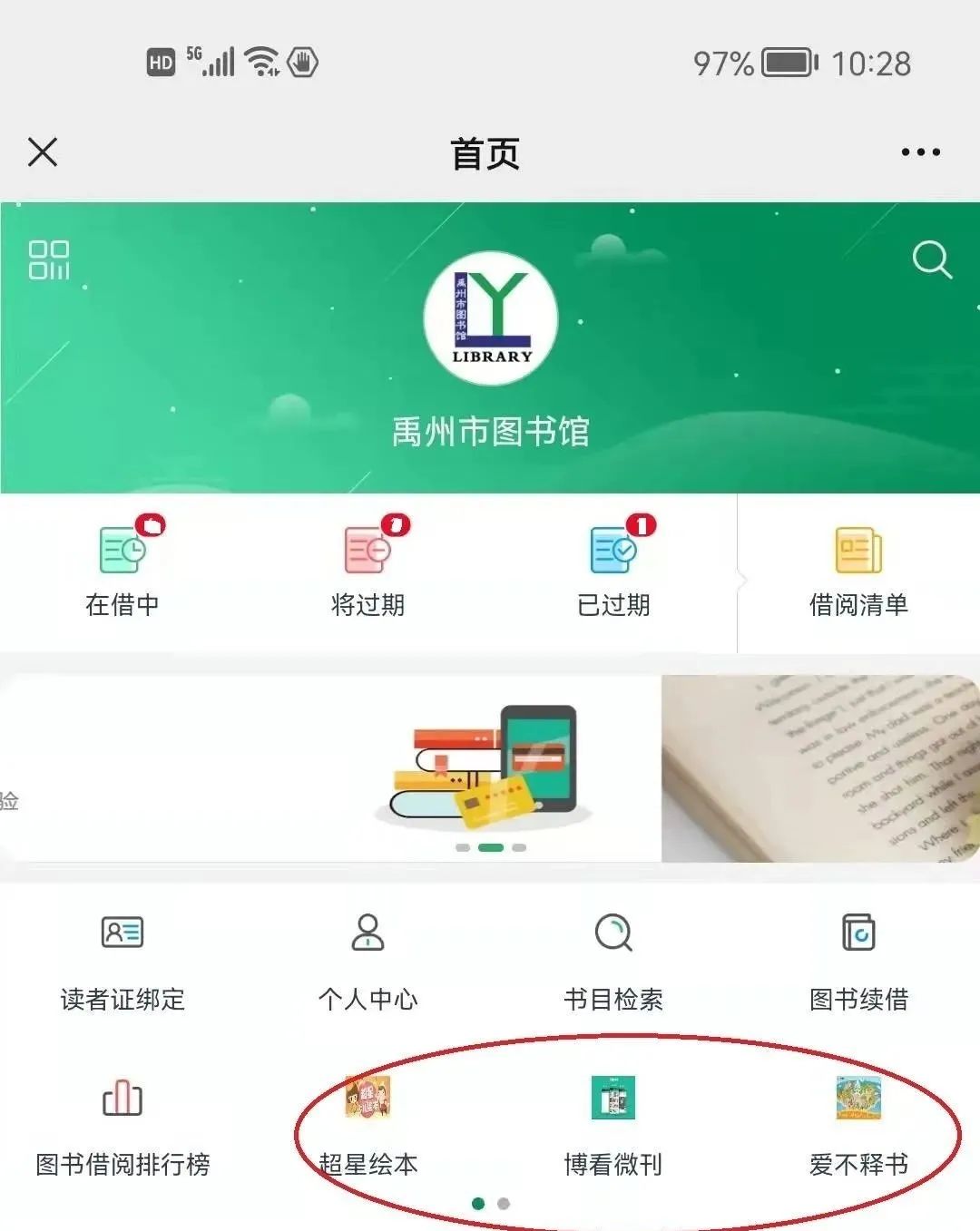980x1231 pixels.
Task: Close the page with the X icon
Action: tap(43, 152)
